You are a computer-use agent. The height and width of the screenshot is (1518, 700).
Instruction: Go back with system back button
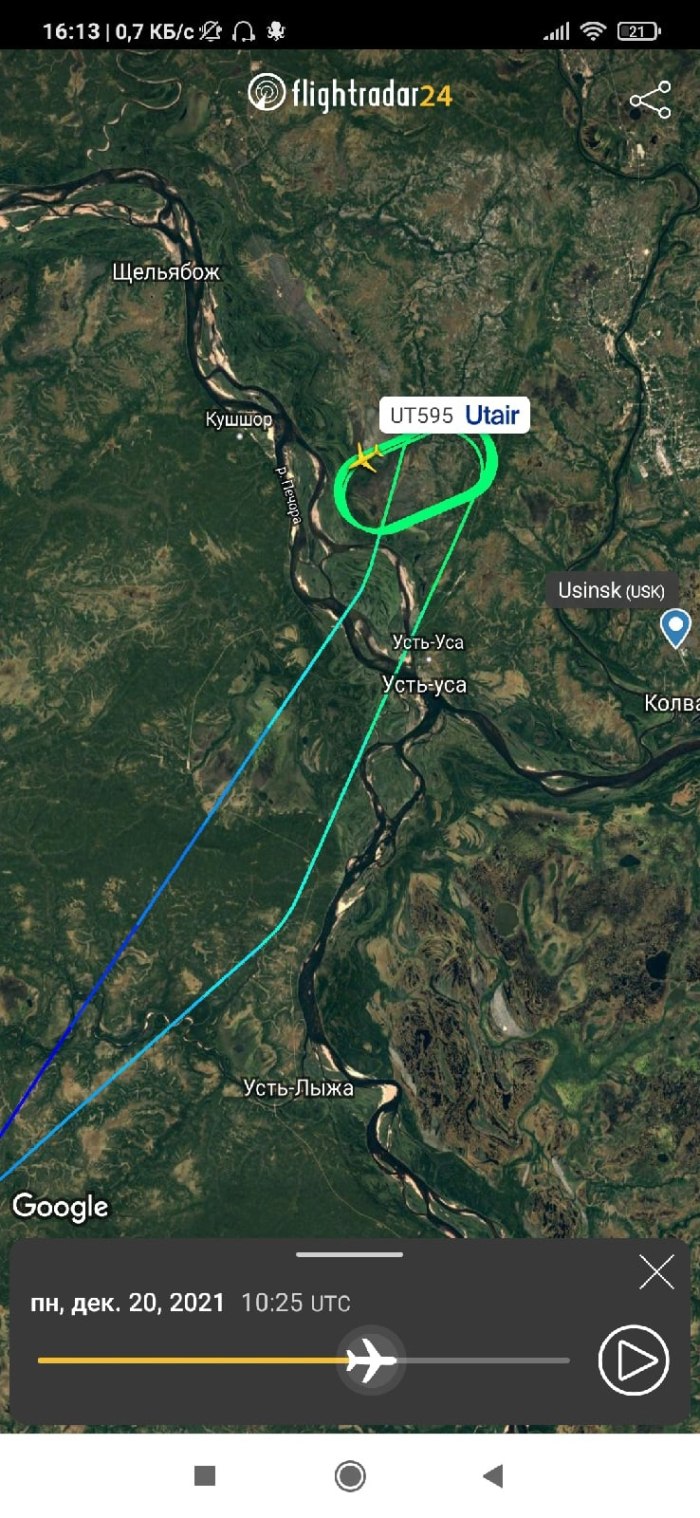pyautogui.click(x=492, y=1475)
